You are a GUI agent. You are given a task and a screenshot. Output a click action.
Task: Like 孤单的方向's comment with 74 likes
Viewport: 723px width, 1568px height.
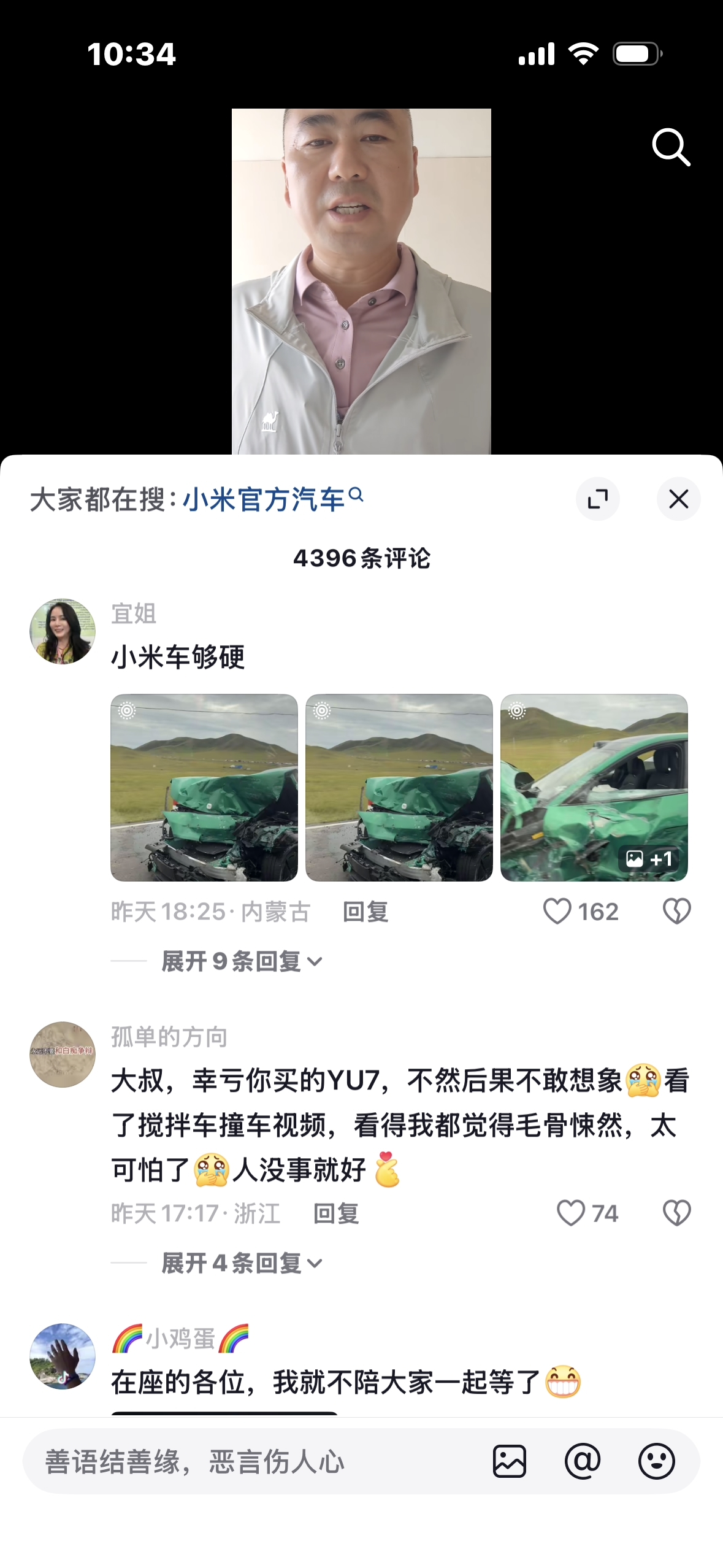[x=571, y=1213]
